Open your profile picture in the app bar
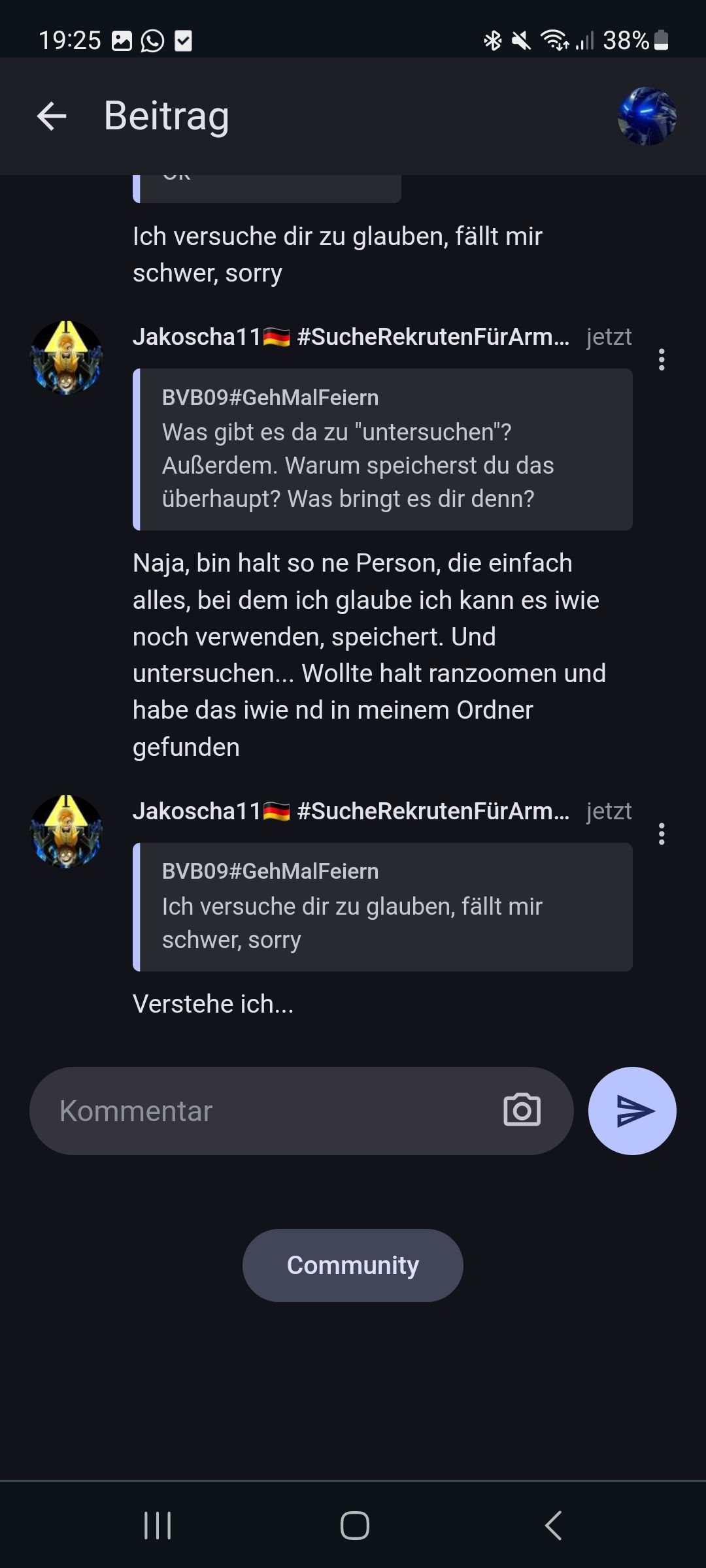706x1568 pixels. [x=647, y=116]
